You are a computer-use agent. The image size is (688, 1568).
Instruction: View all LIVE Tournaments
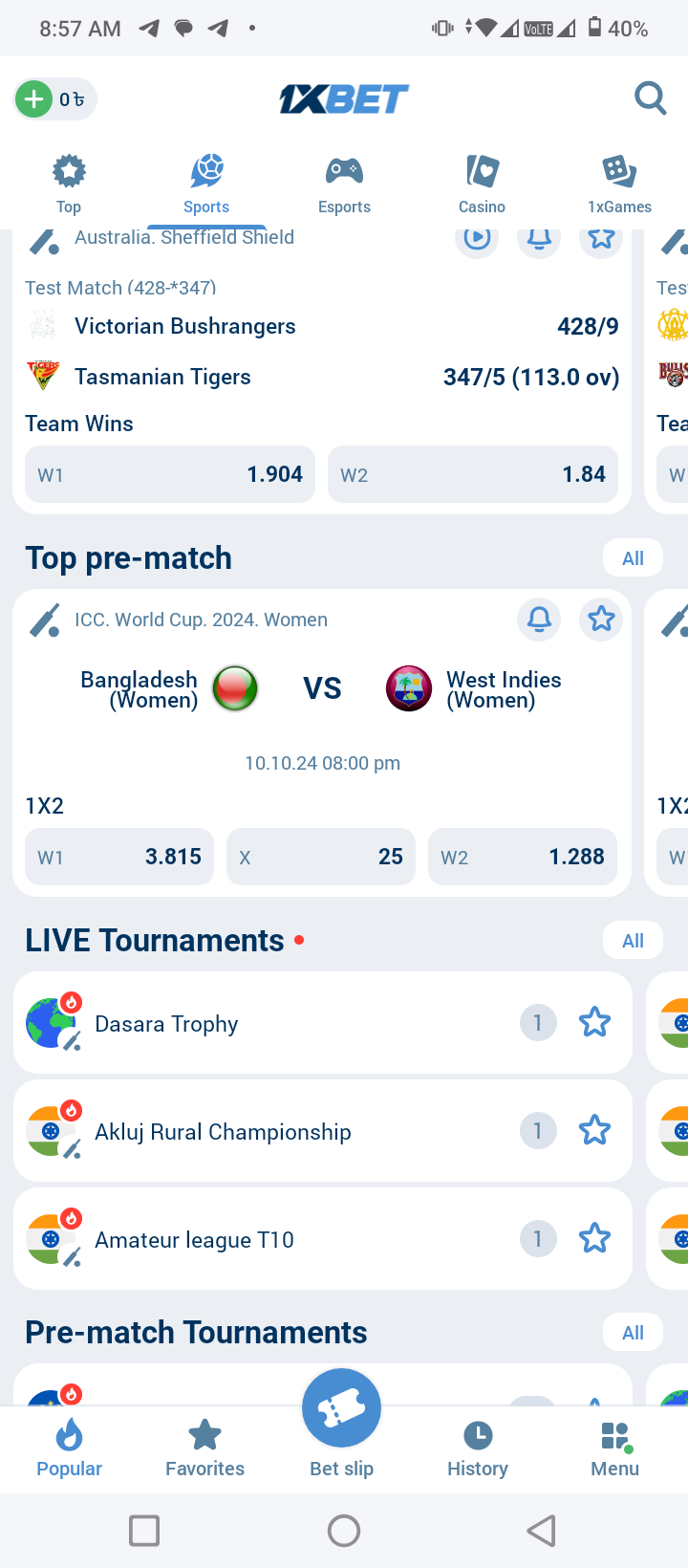point(633,941)
